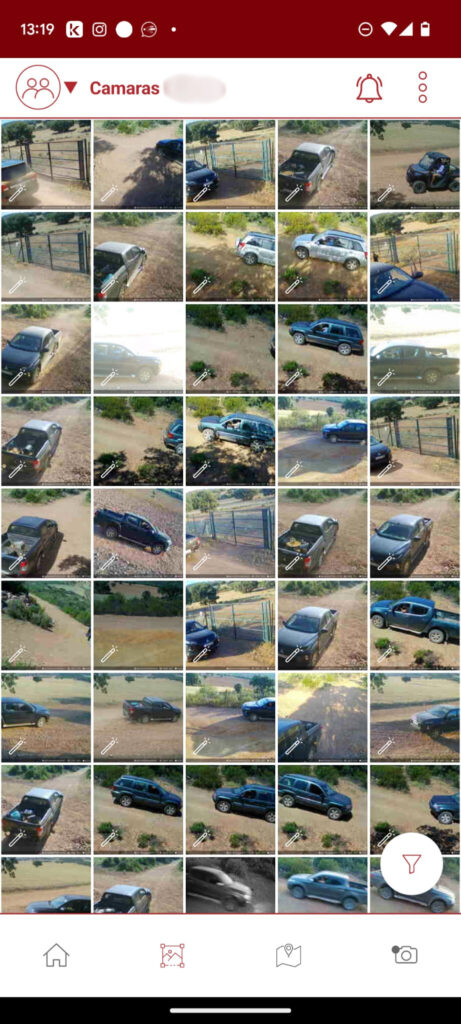This screenshot has width=461, height=1024.
Task: Tap the floating filter funnel button
Action: pos(411,865)
